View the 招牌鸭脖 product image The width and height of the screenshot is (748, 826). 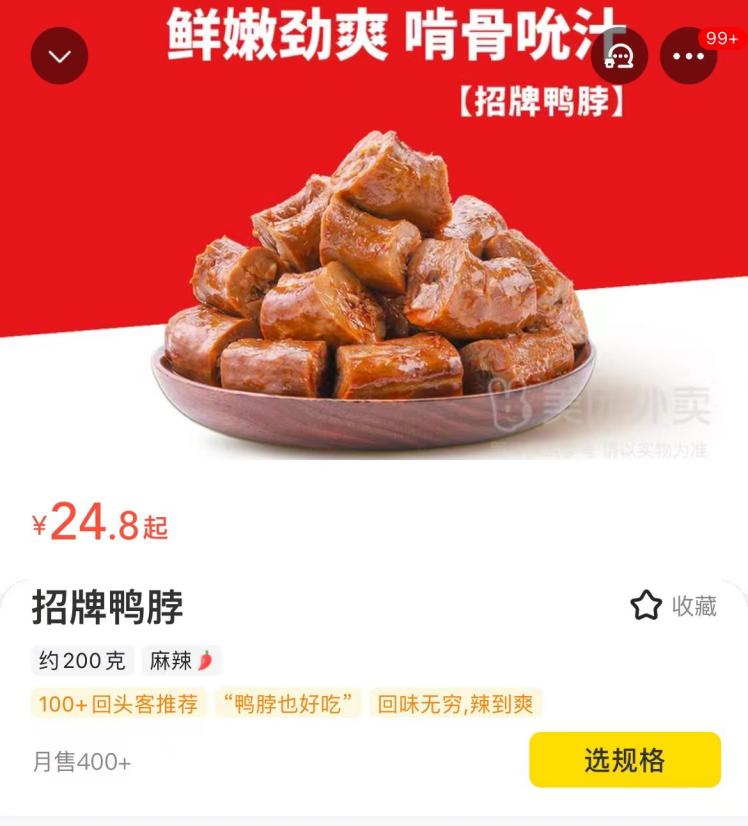coord(374,290)
